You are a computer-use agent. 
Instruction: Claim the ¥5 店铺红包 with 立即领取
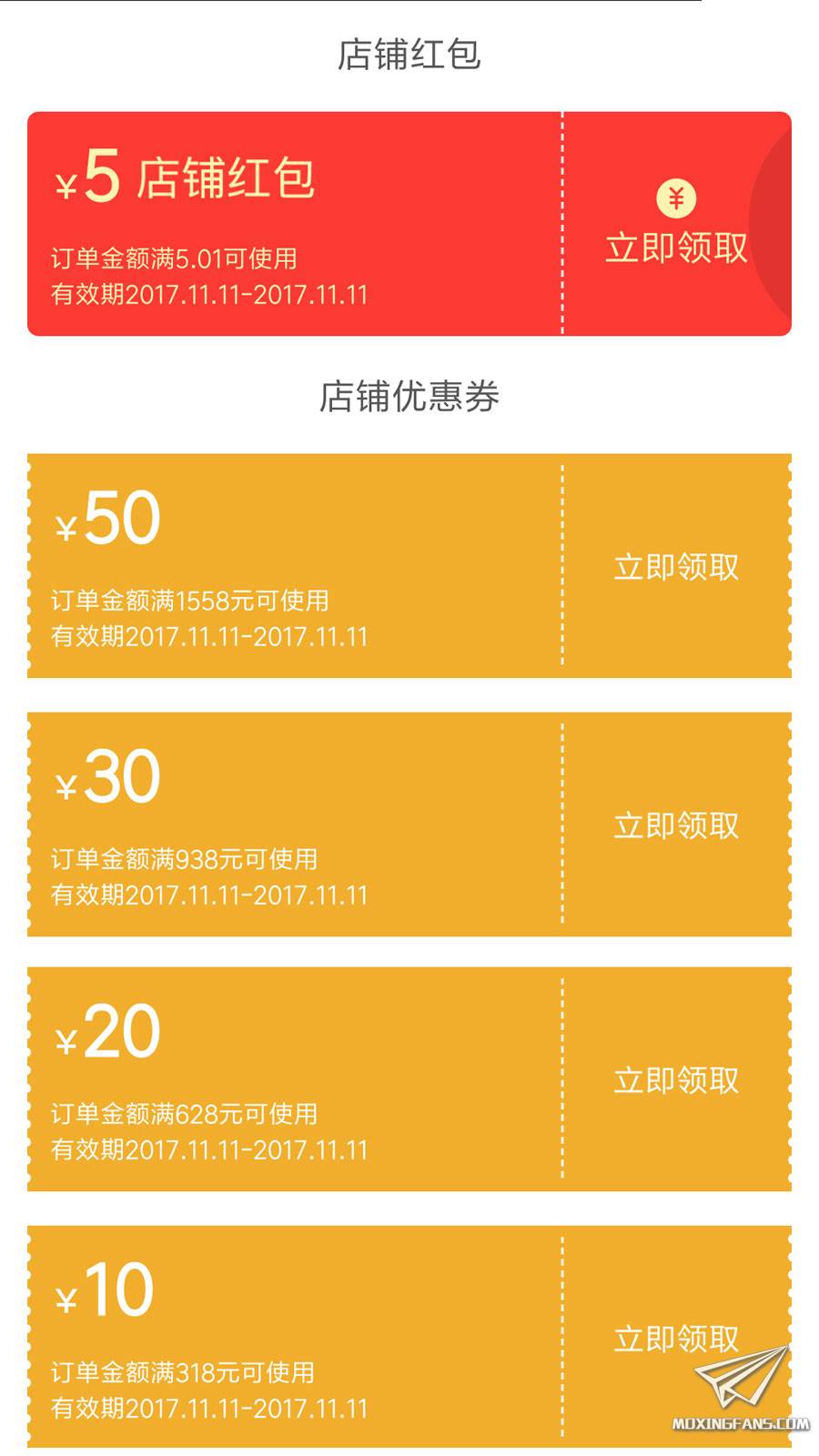(x=676, y=248)
